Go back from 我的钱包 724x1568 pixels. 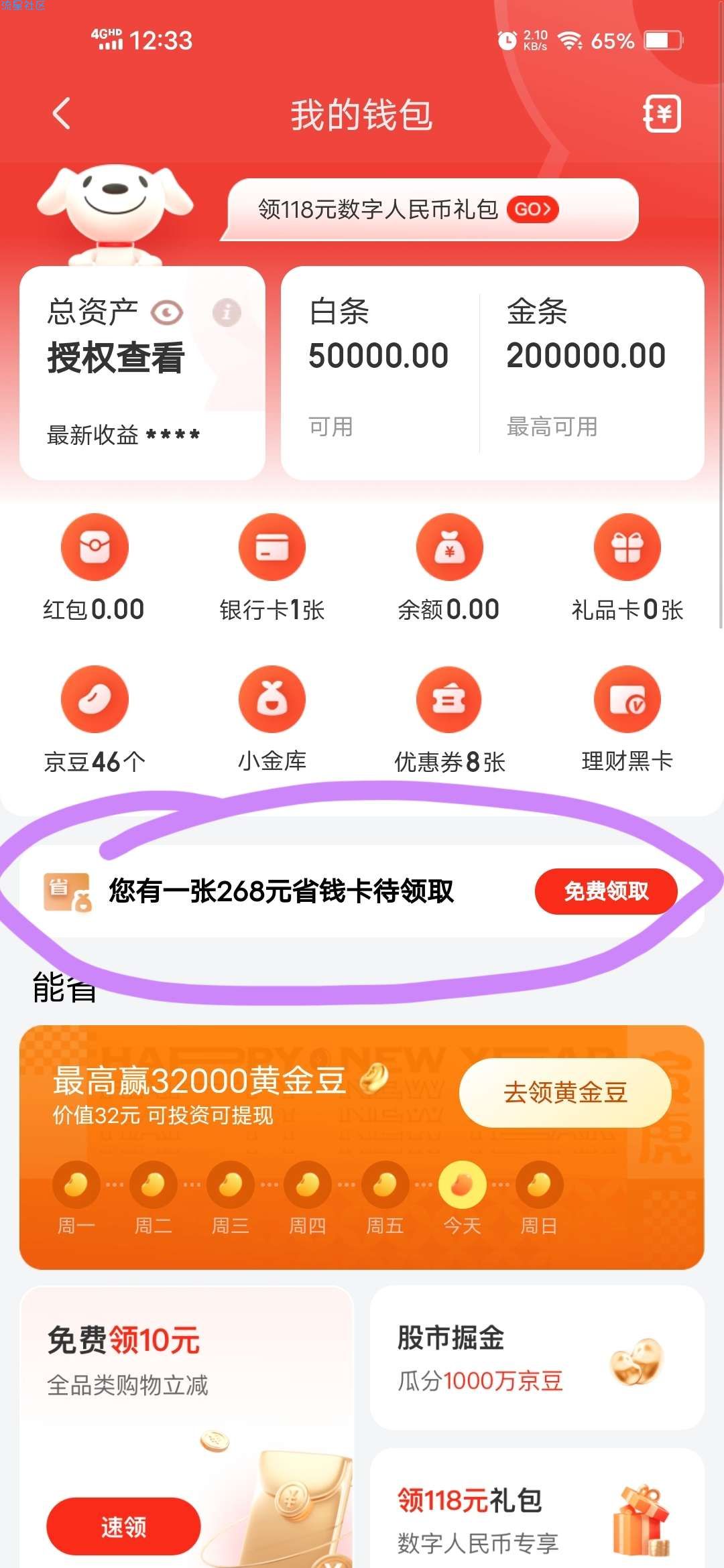(x=61, y=113)
